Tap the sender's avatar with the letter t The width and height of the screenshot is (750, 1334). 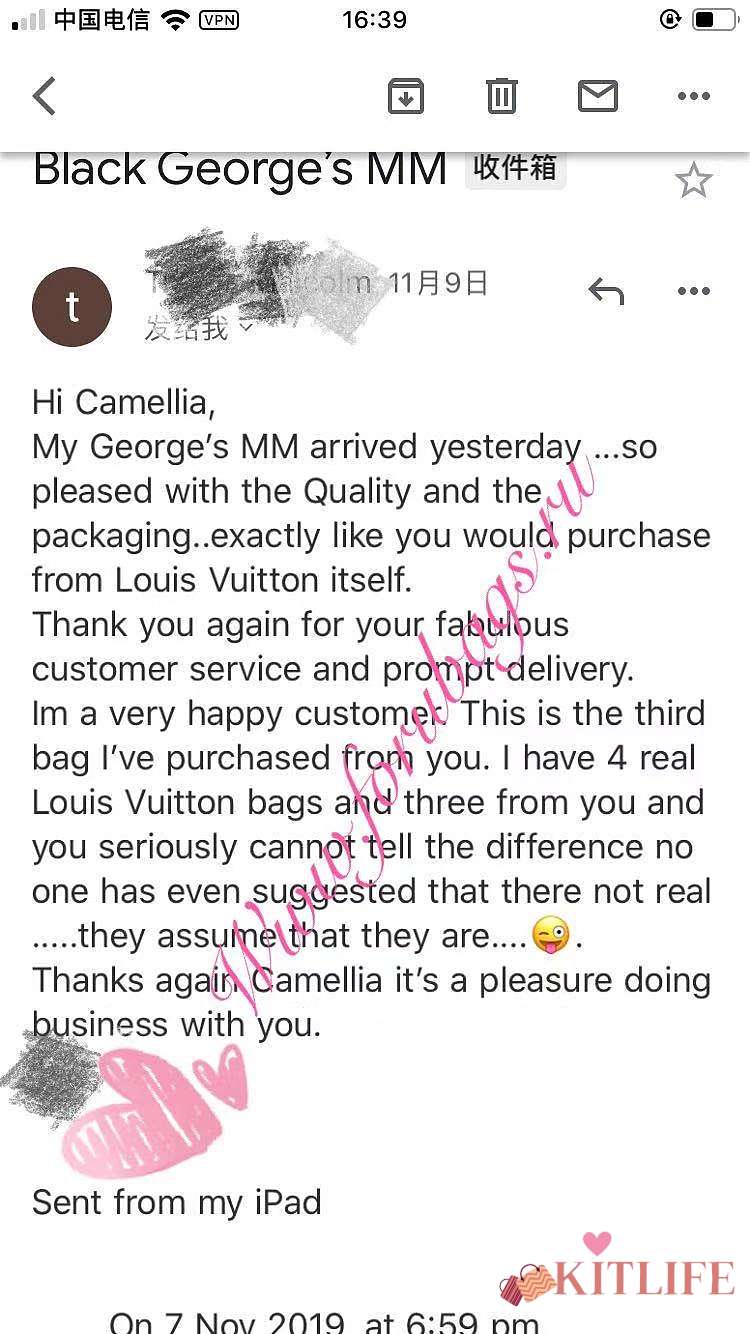tap(72, 307)
